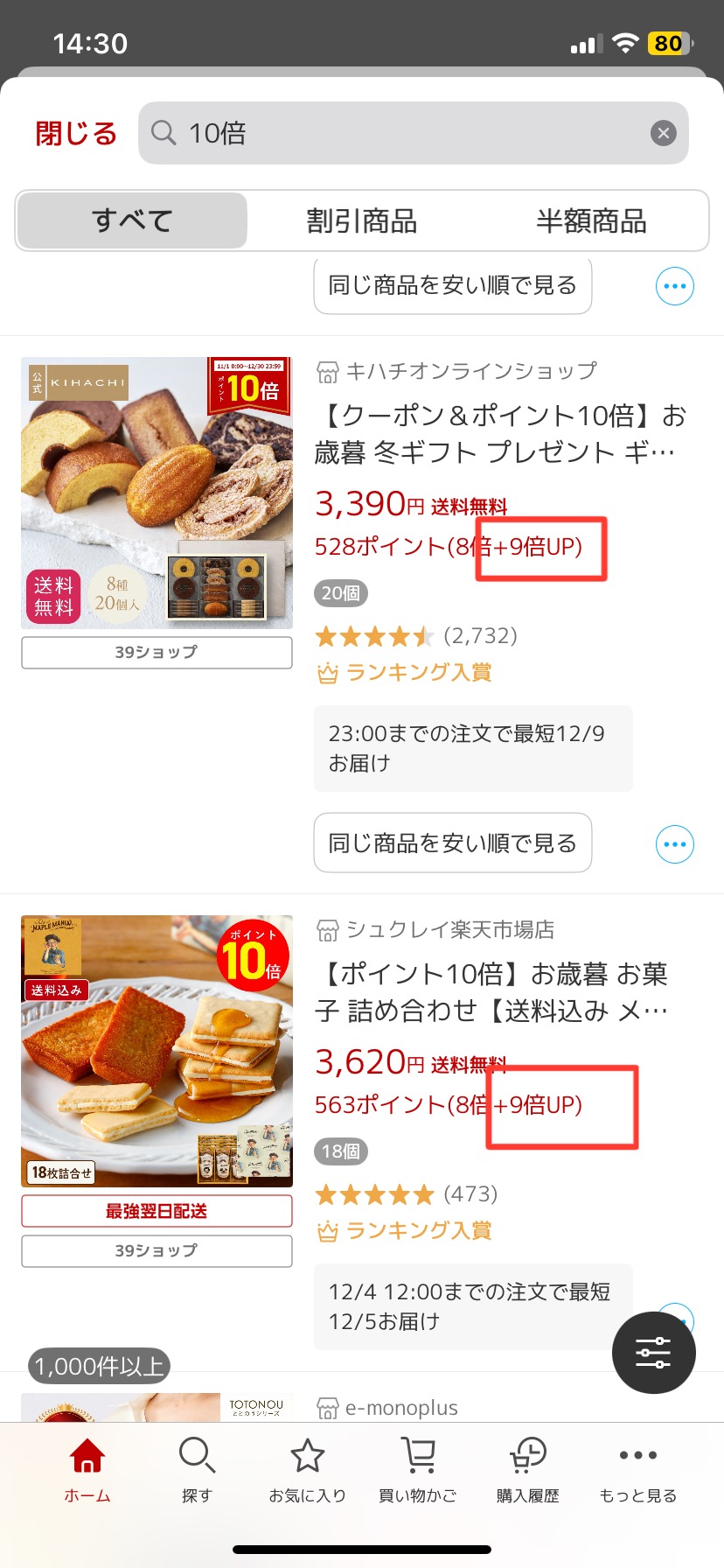This screenshot has width=724, height=1568.
Task: Tap the crown icon beside ランキング入賞
Action: [x=327, y=672]
